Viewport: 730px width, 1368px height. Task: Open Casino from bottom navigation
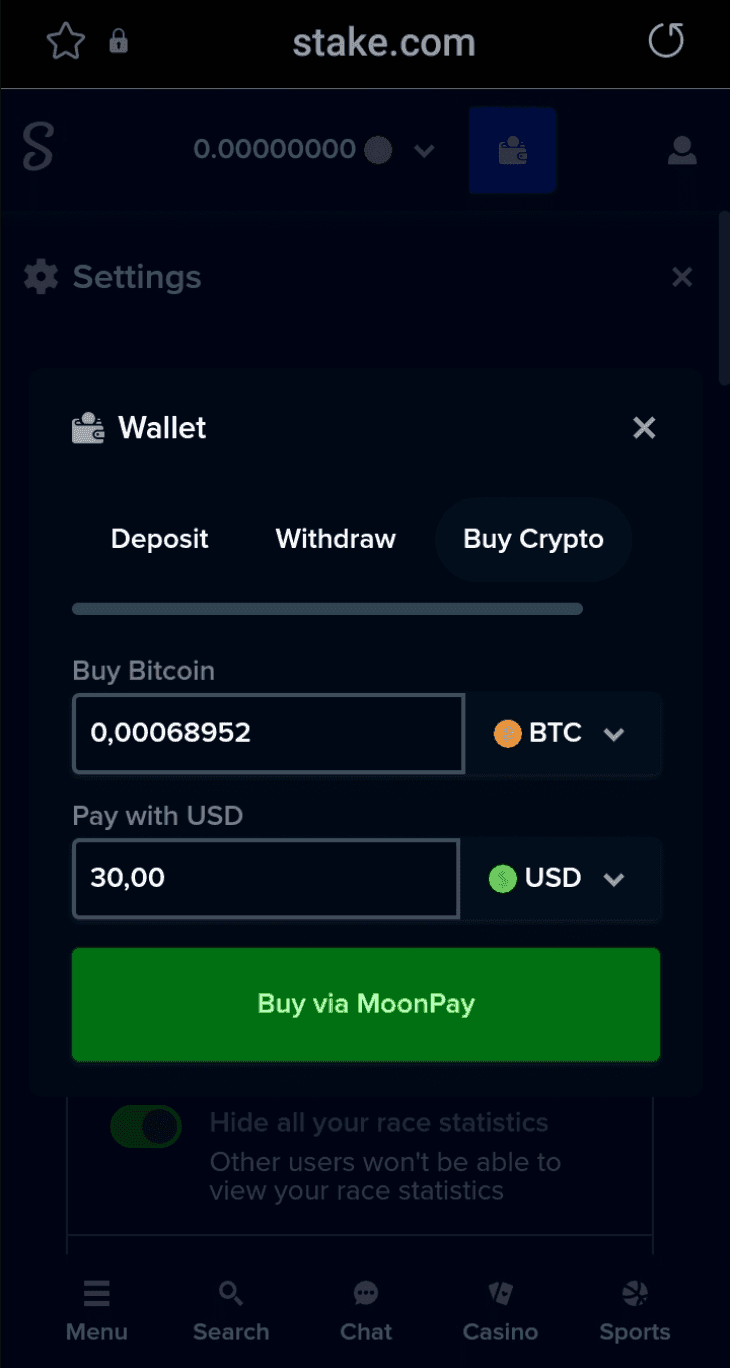pos(500,1310)
